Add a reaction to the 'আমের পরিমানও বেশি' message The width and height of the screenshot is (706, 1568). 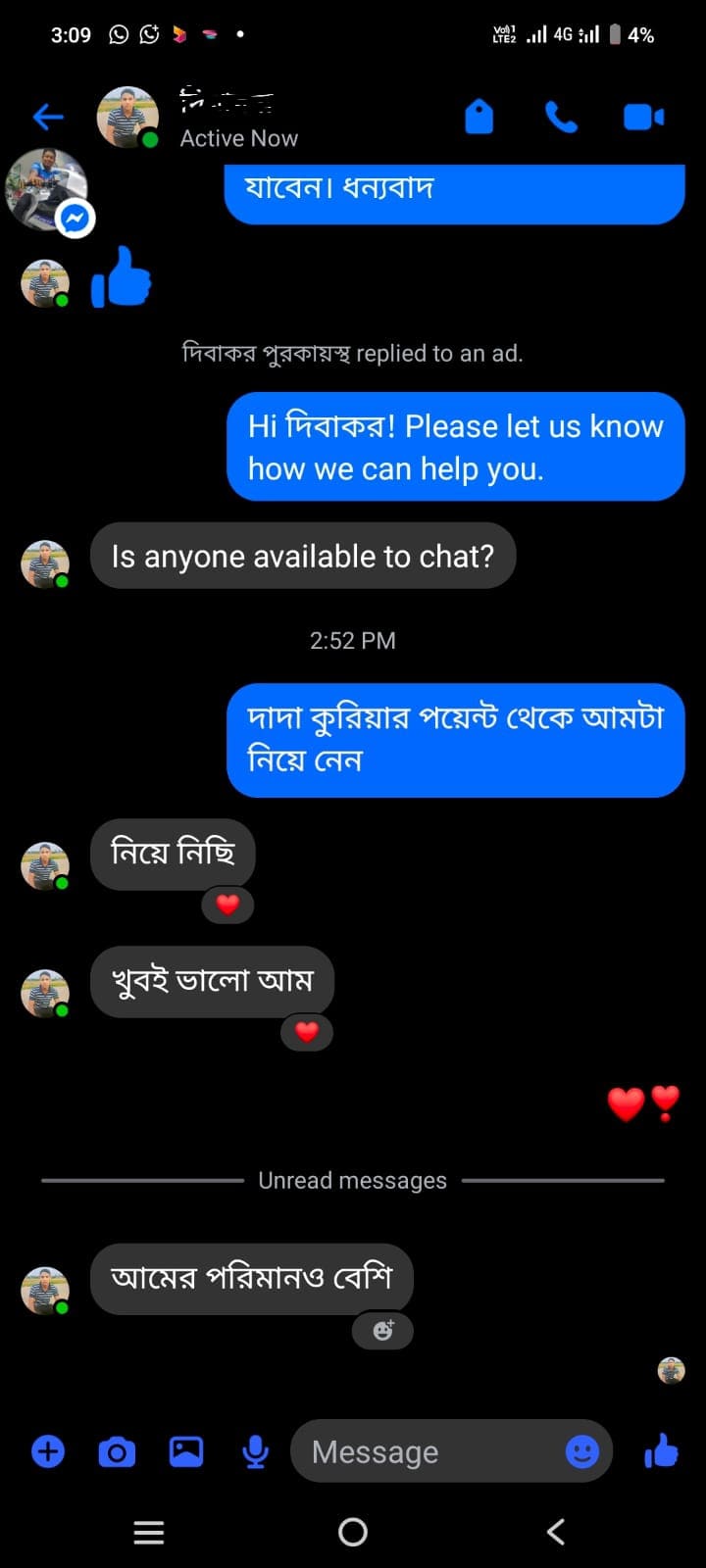pyautogui.click(x=382, y=1331)
